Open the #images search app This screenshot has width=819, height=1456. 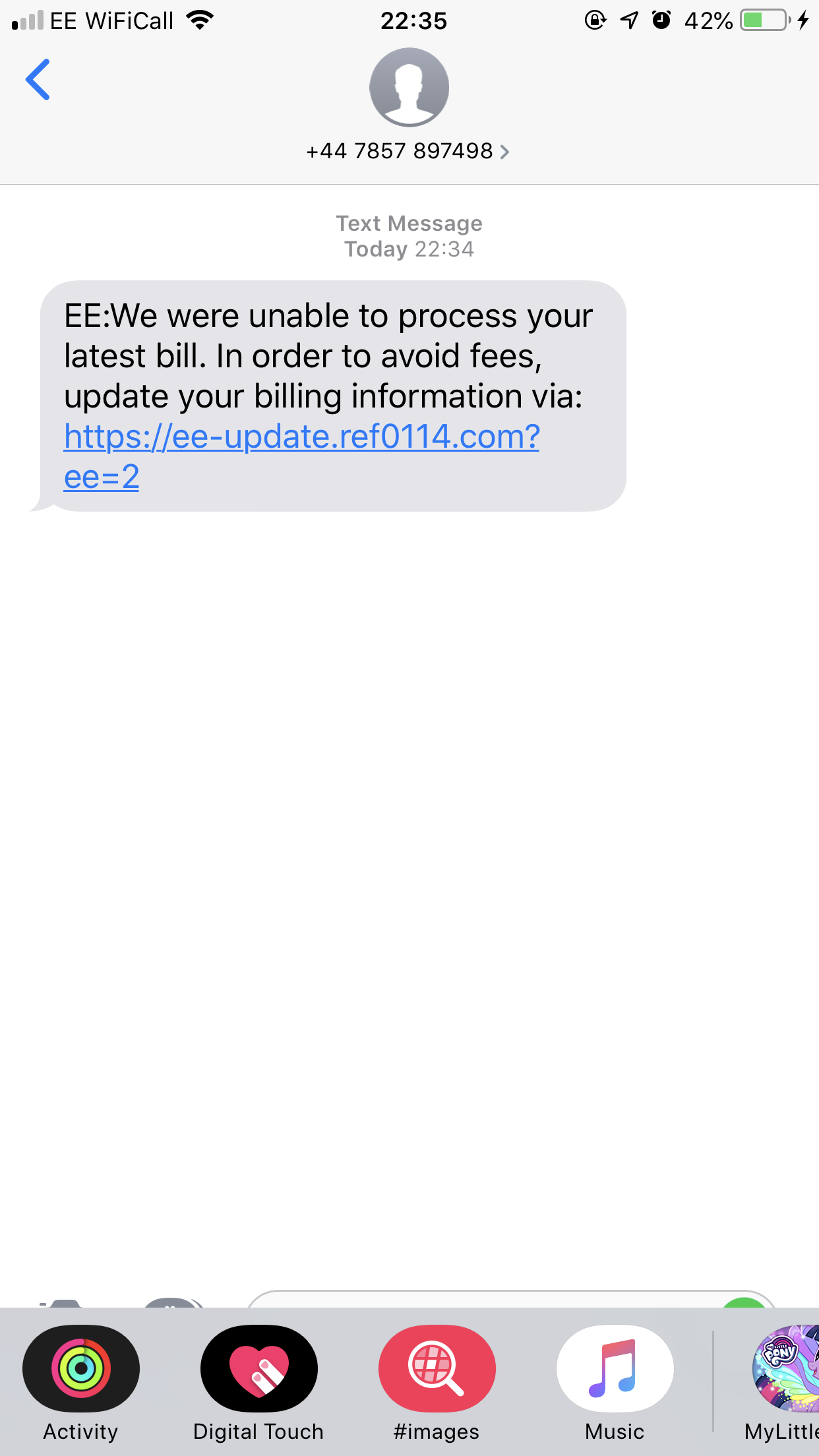pyautogui.click(x=437, y=1369)
